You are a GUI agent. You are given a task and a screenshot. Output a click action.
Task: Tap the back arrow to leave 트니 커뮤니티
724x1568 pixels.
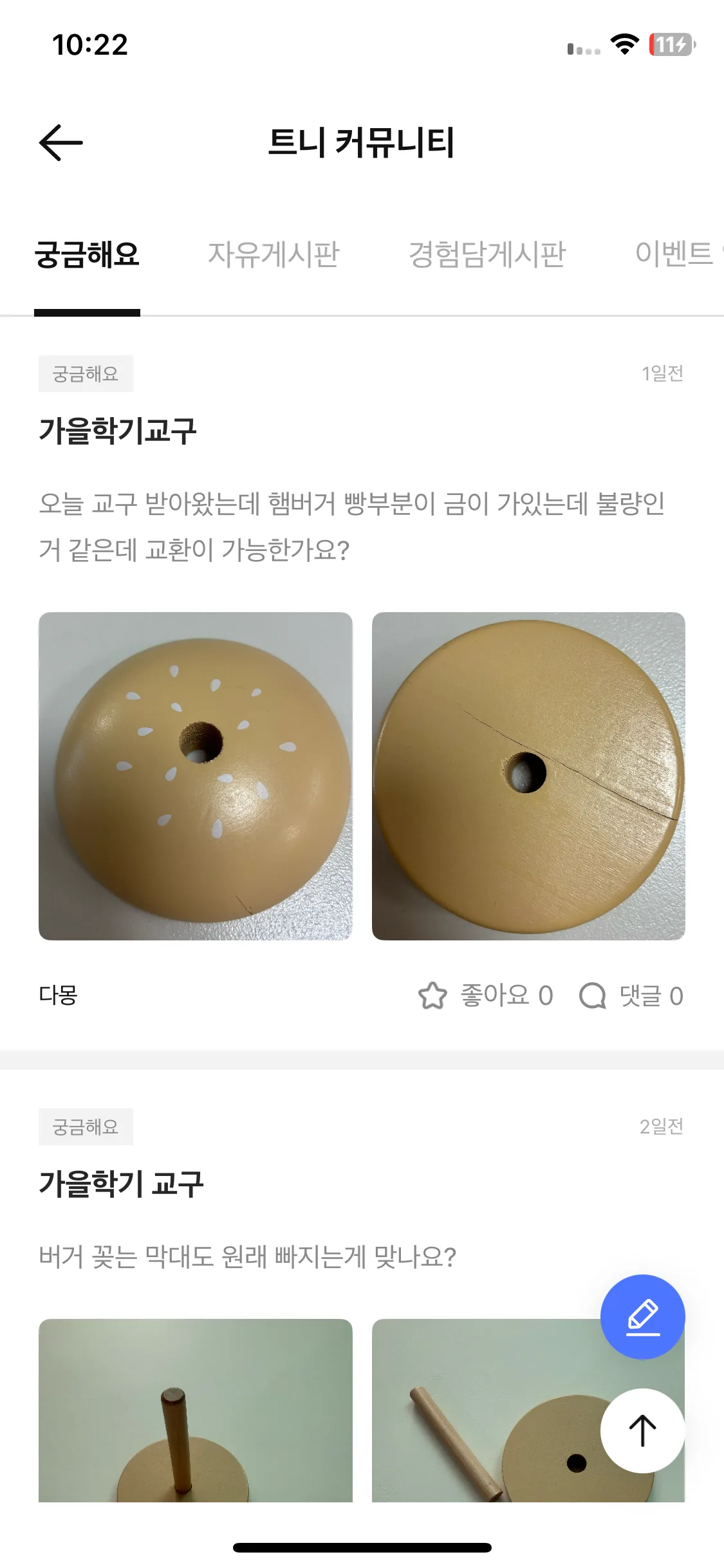[60, 143]
